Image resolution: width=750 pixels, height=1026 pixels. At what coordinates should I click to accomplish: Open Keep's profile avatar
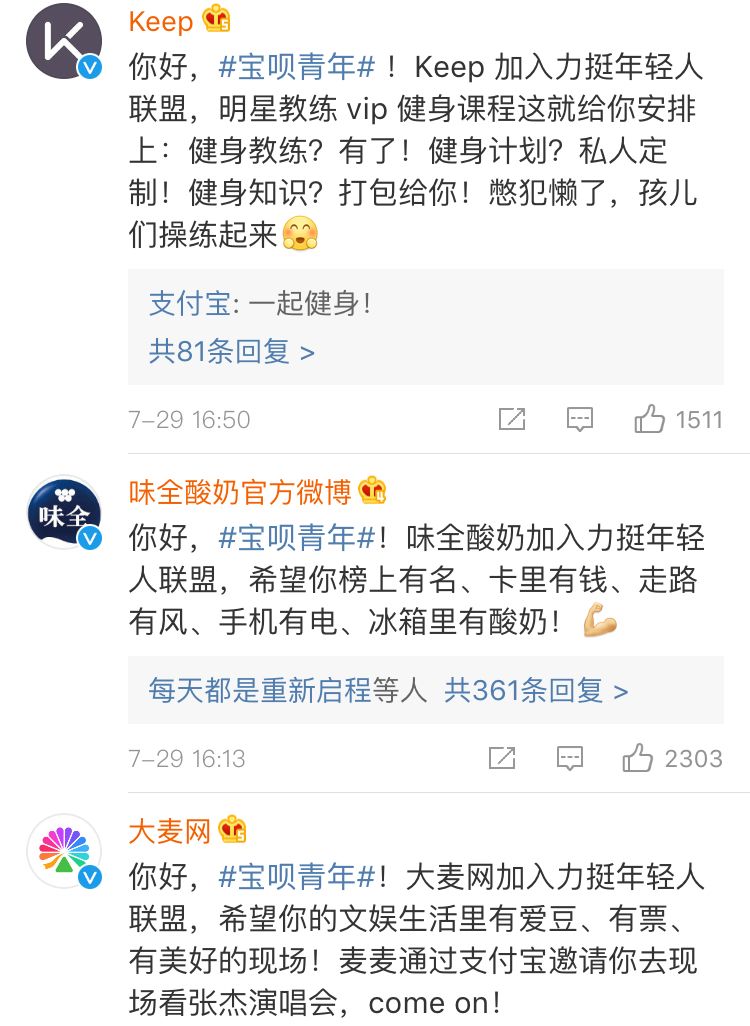(x=64, y=42)
